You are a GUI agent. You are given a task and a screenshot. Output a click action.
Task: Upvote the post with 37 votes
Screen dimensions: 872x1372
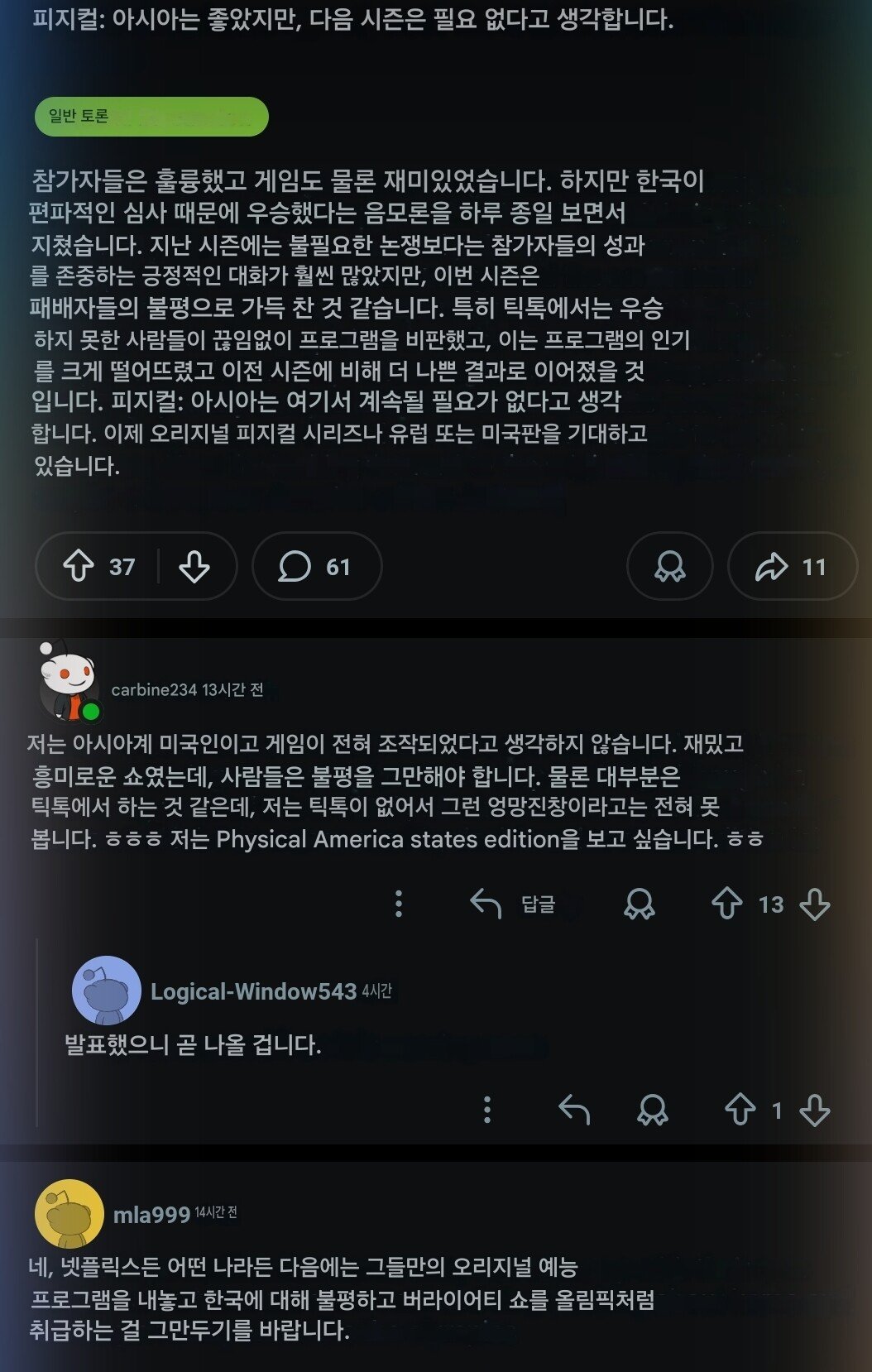(x=79, y=566)
